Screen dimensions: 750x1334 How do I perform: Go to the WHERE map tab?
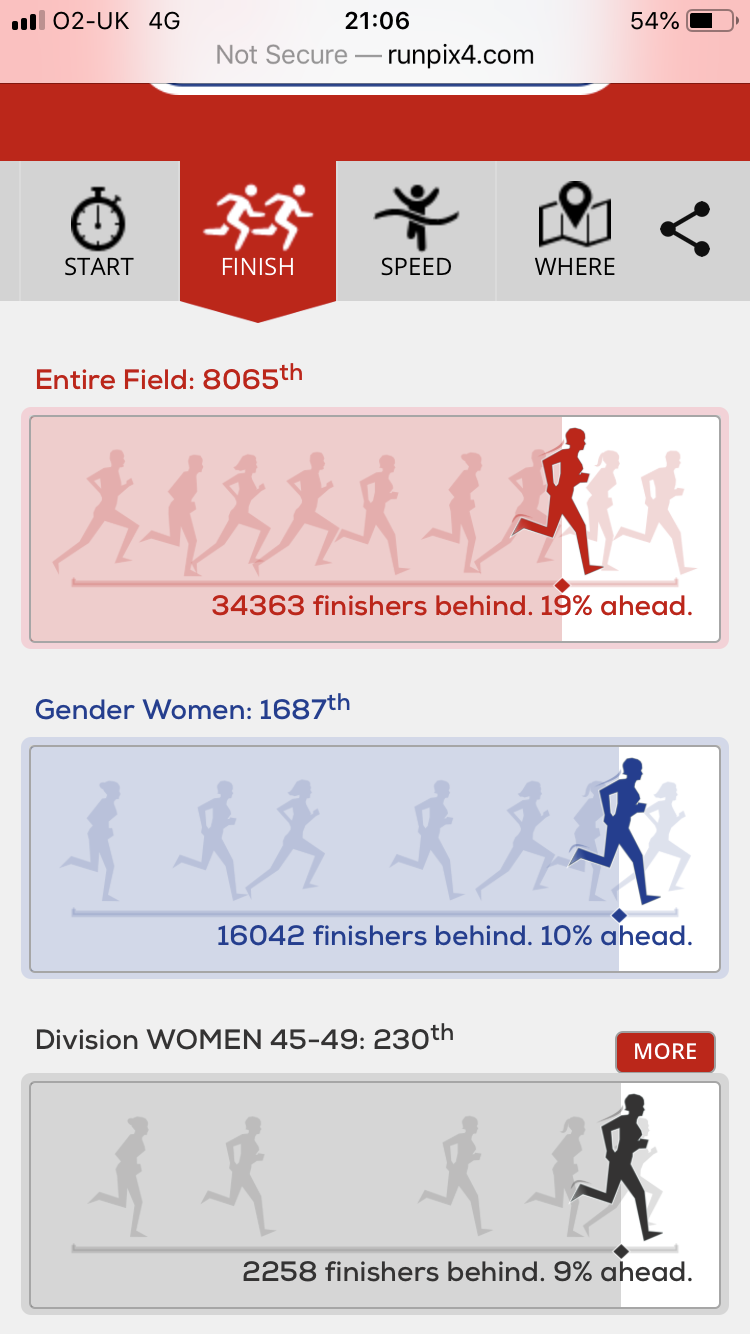pos(575,232)
